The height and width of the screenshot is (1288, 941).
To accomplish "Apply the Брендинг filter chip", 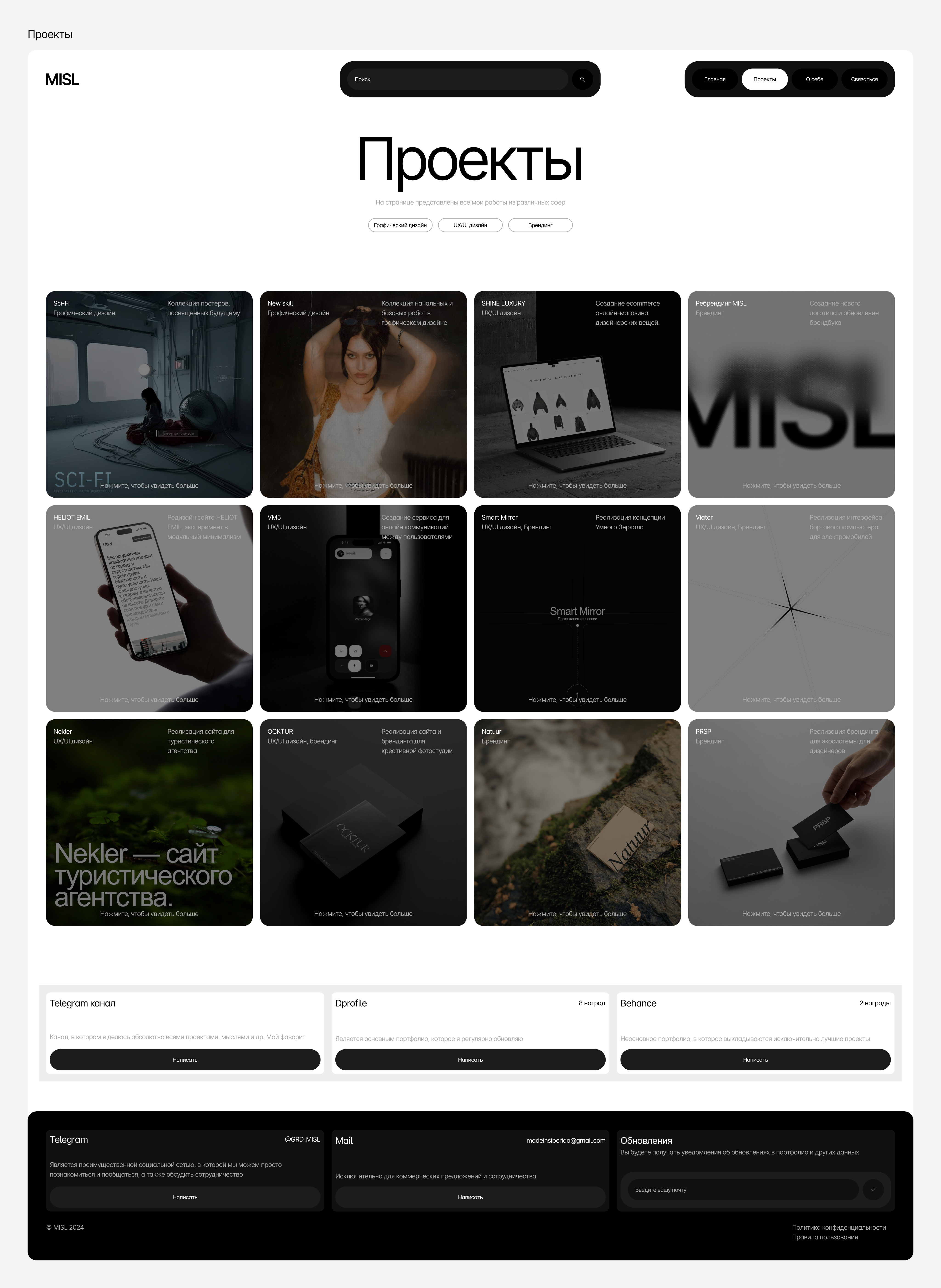I will [540, 225].
